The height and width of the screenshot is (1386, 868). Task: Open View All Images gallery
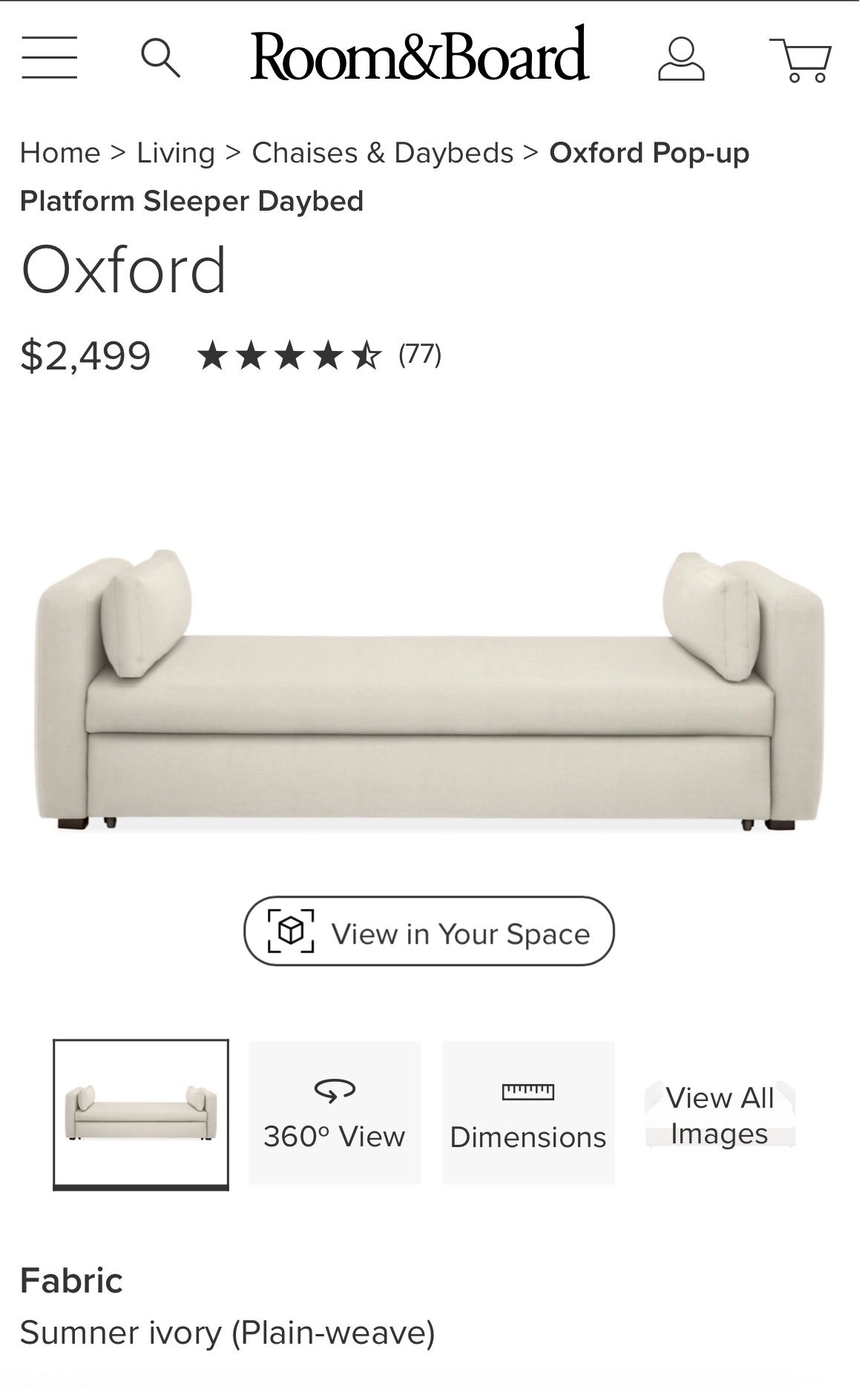coord(720,1114)
